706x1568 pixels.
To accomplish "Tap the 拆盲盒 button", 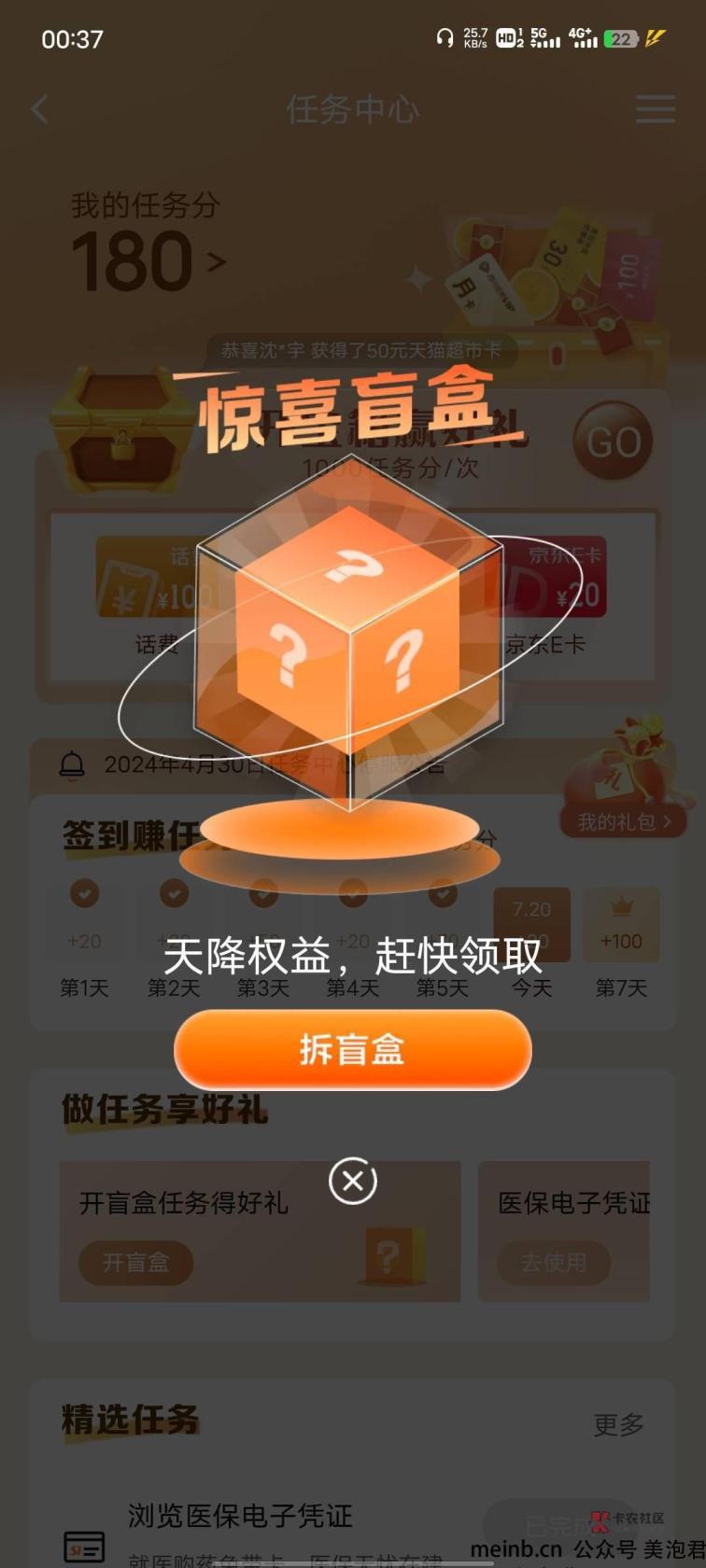I will pyautogui.click(x=352, y=1050).
